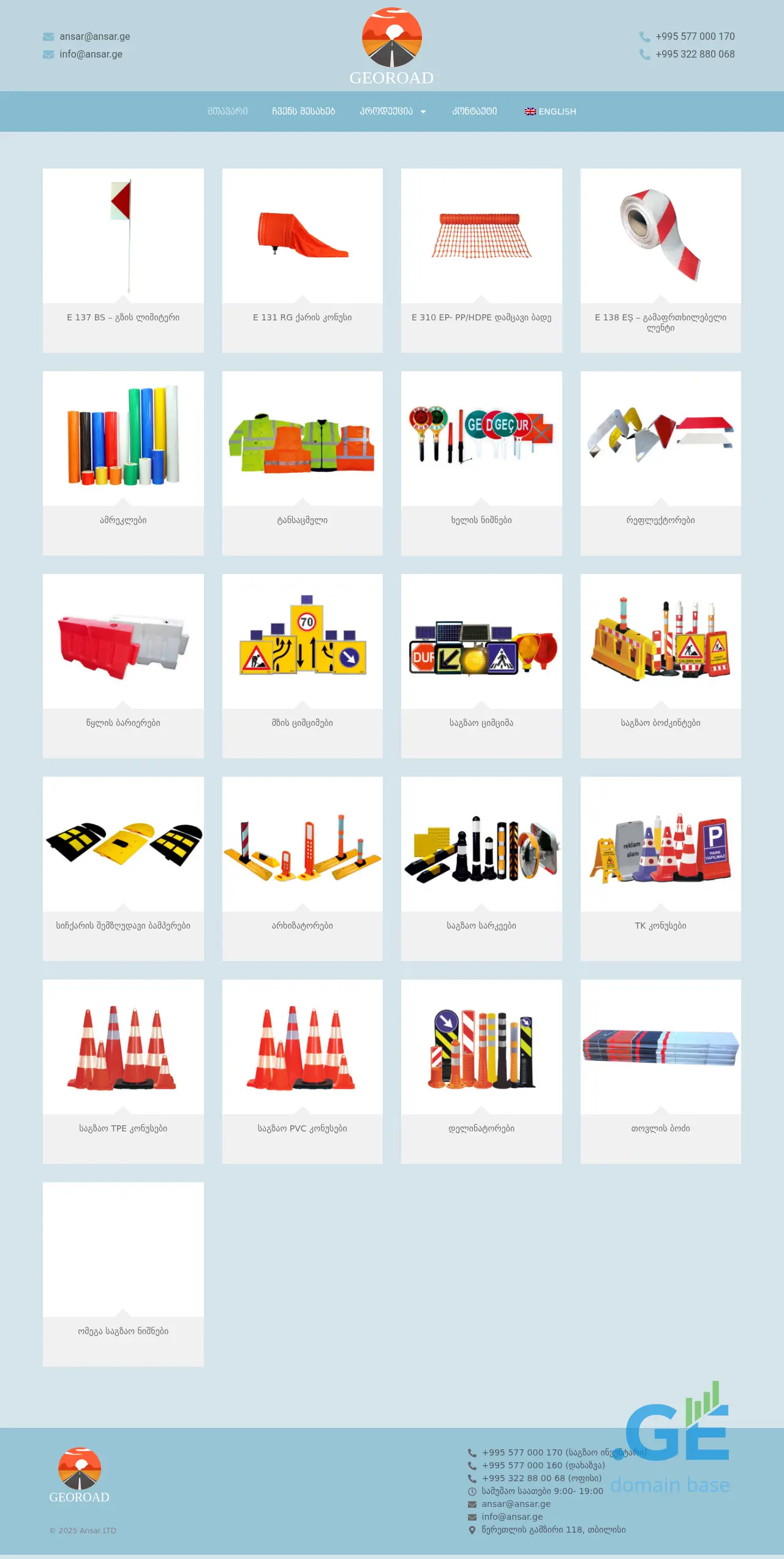Switch language to English

coord(550,111)
